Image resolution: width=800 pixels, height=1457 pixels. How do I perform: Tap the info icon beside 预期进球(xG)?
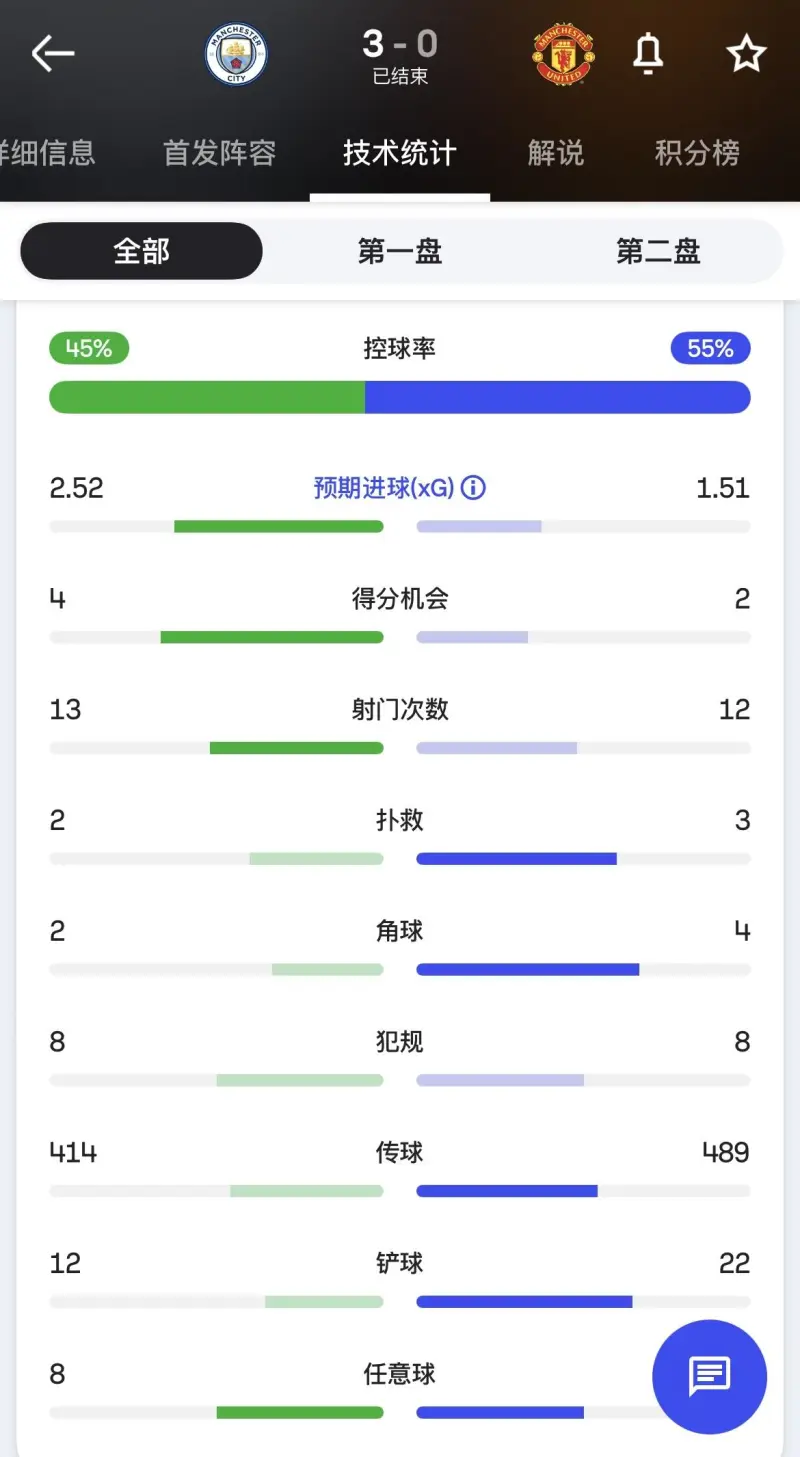(x=474, y=488)
